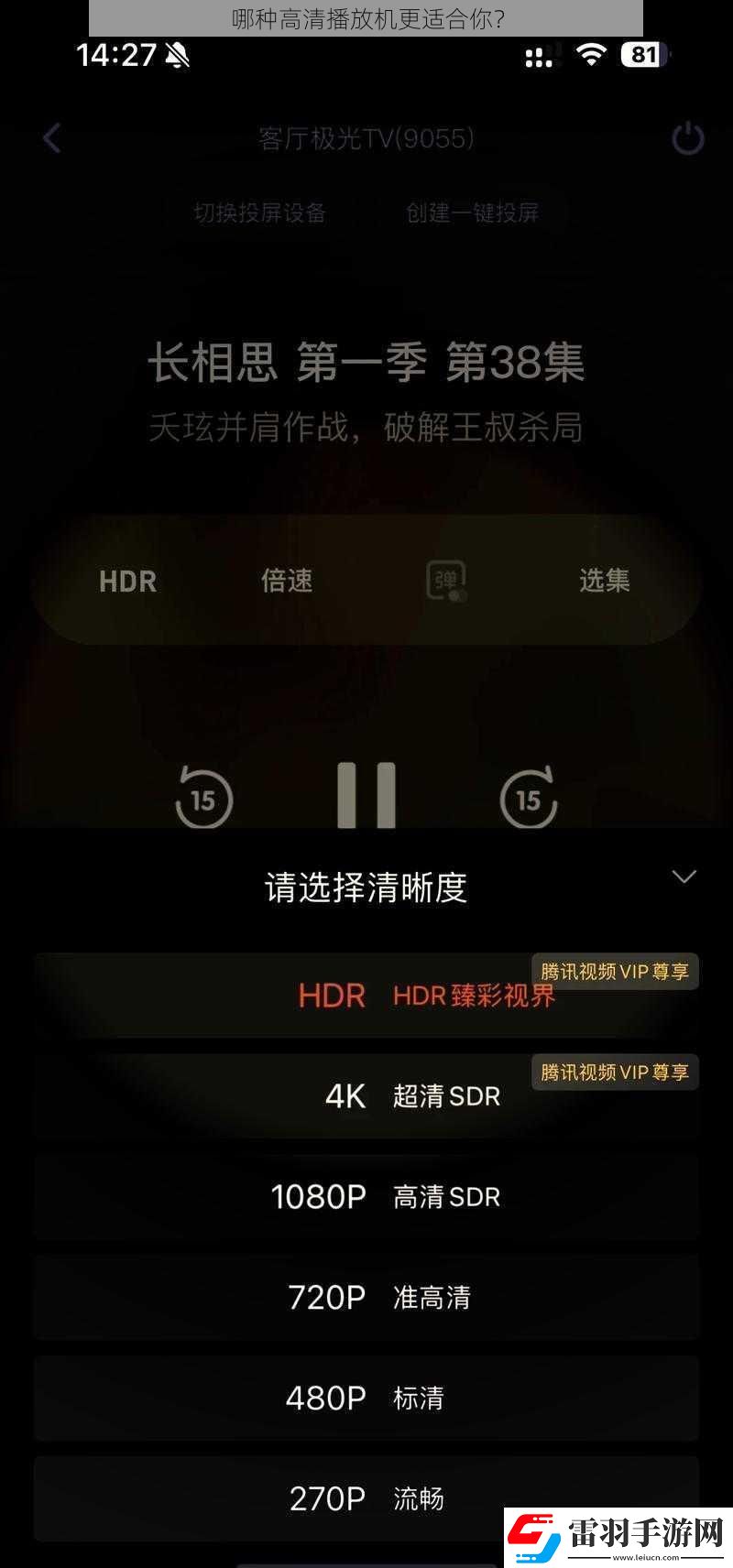Collapse the 清晰度 panel via the chevron

pyautogui.click(x=684, y=877)
